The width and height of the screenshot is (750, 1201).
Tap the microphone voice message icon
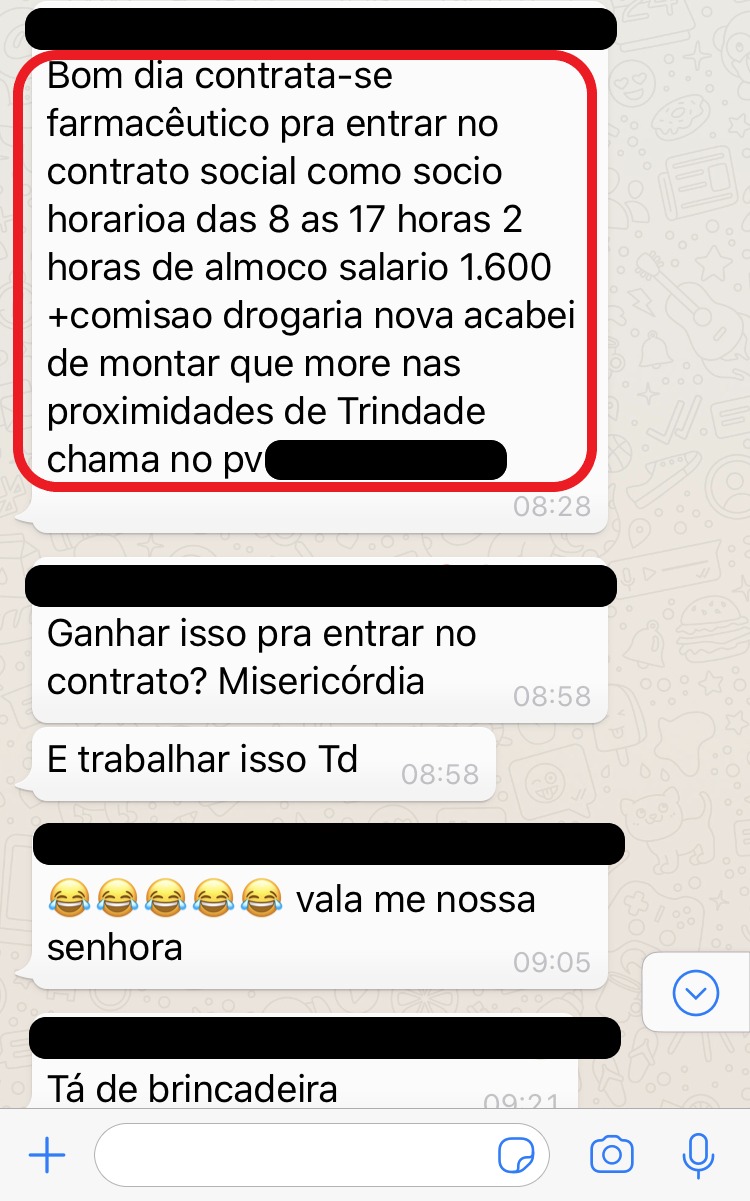click(697, 1156)
